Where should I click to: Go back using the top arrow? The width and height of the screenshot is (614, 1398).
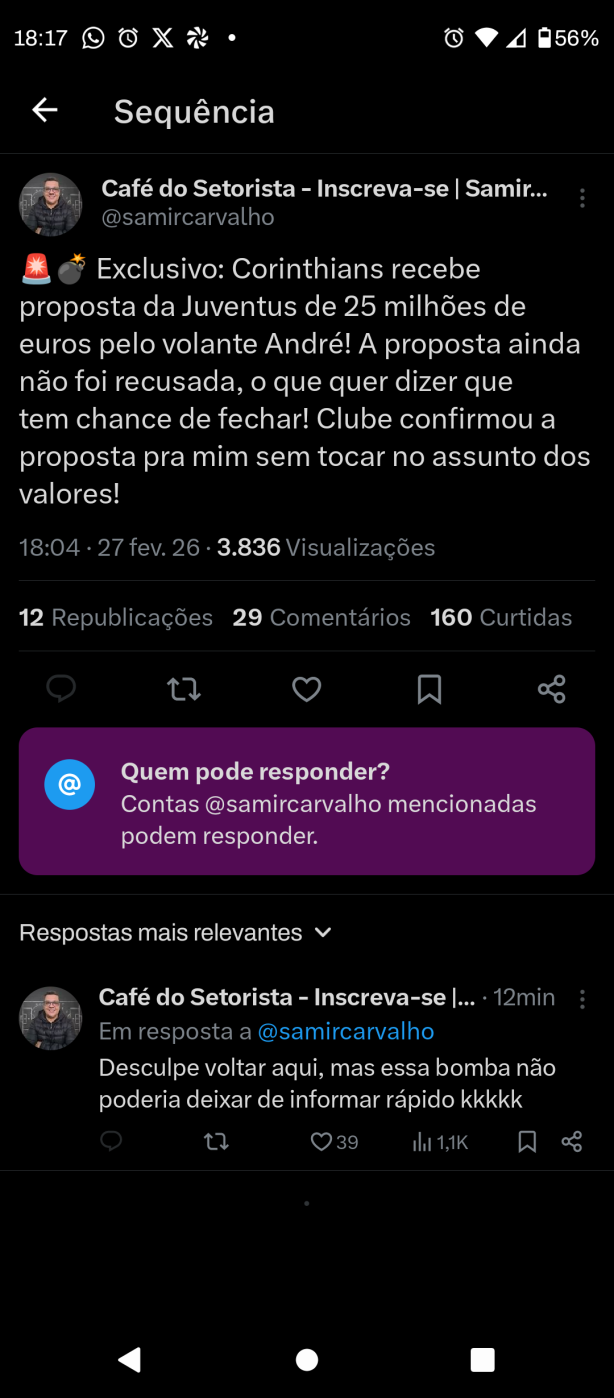point(45,111)
